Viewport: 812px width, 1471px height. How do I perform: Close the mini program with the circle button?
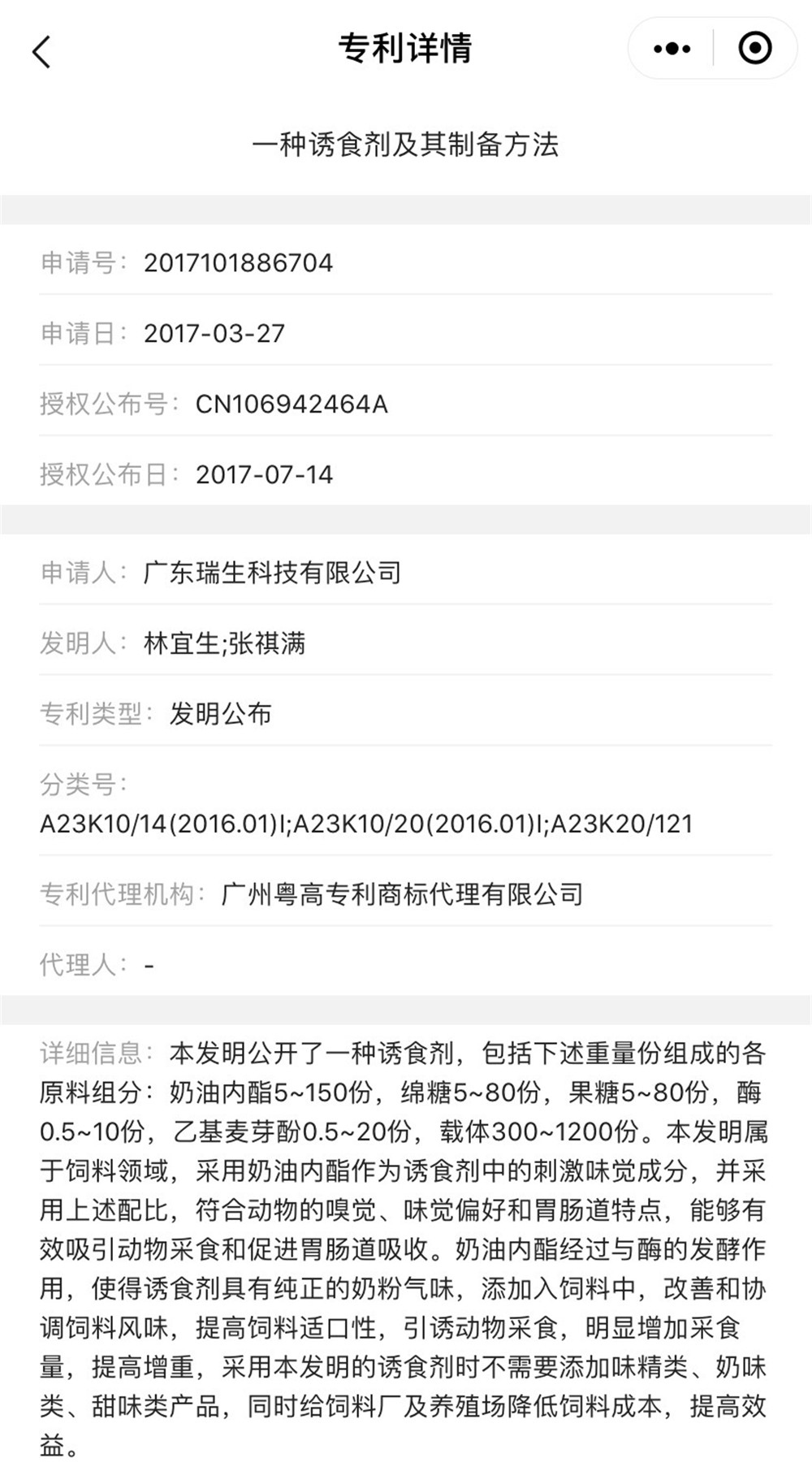click(x=755, y=49)
